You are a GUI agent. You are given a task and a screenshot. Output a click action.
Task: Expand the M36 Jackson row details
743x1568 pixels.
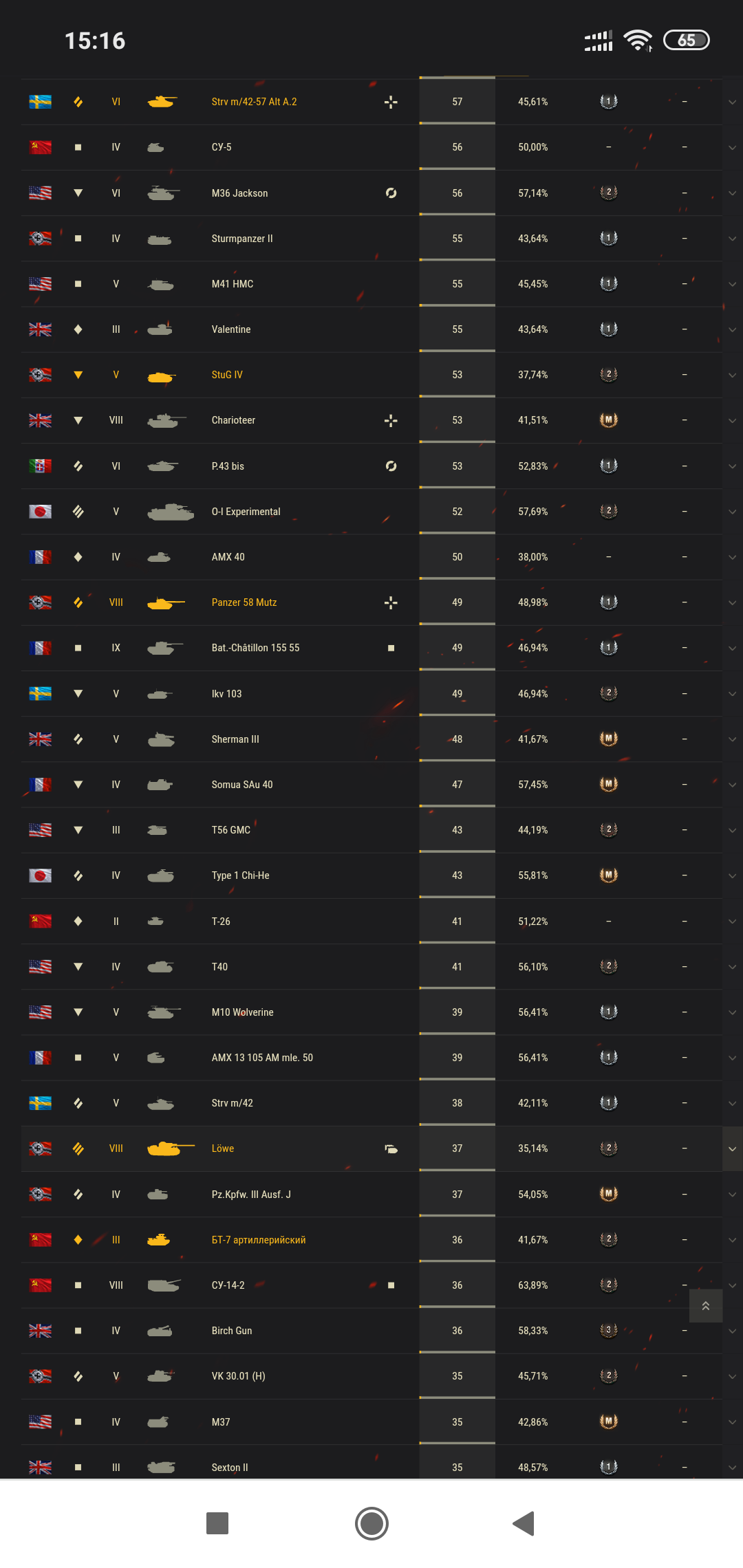tap(732, 193)
